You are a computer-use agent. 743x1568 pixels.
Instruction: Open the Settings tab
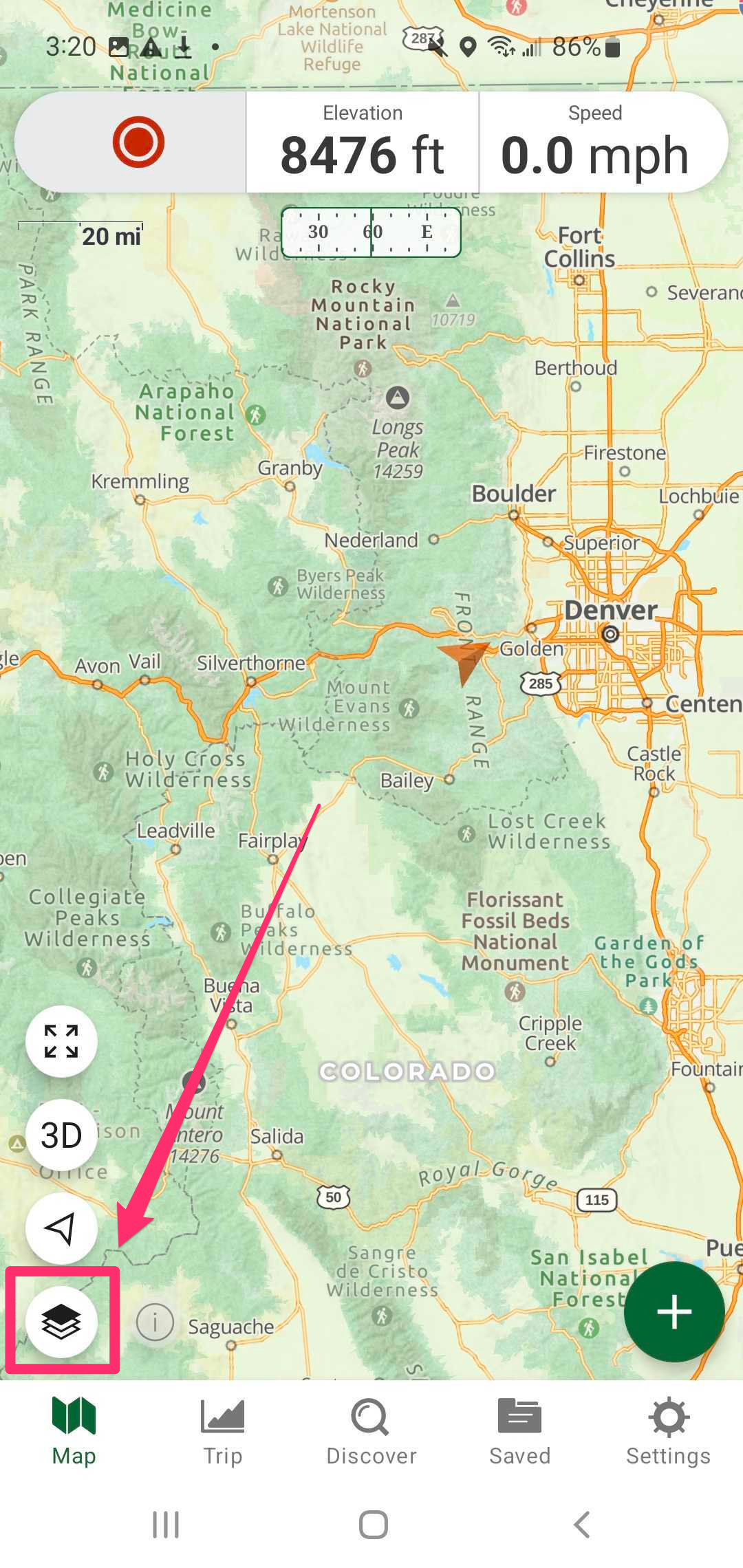[x=668, y=1432]
